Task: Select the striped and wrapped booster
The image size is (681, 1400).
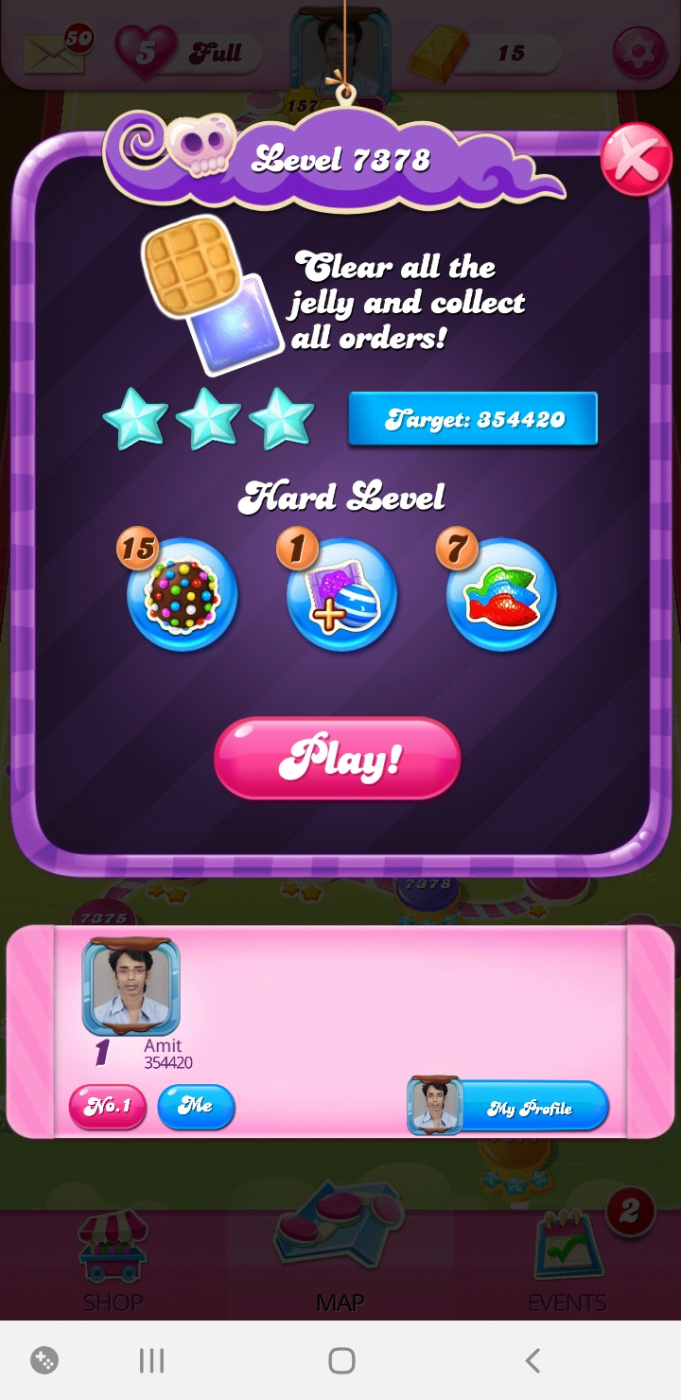Action: coord(342,595)
